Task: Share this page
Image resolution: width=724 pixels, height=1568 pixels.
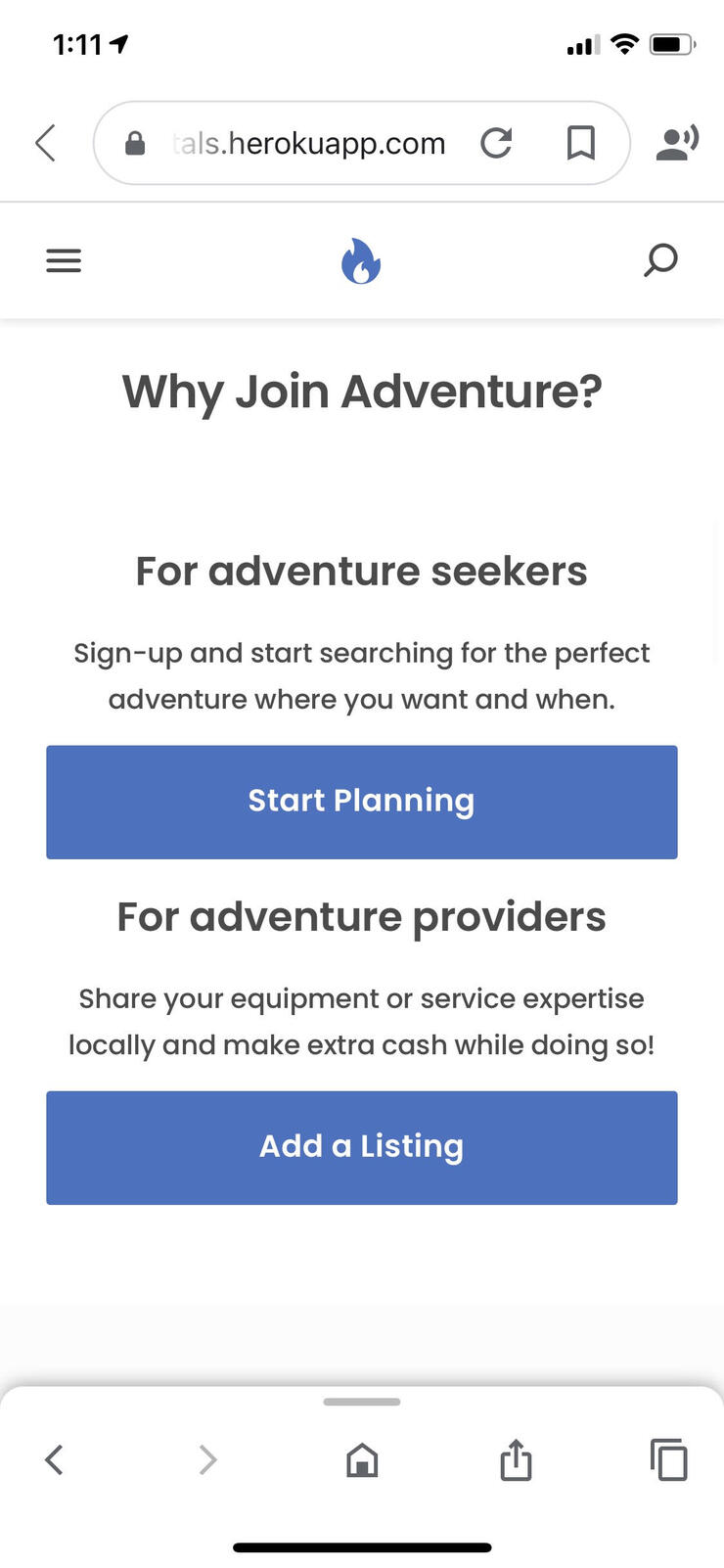Action: [x=516, y=1459]
